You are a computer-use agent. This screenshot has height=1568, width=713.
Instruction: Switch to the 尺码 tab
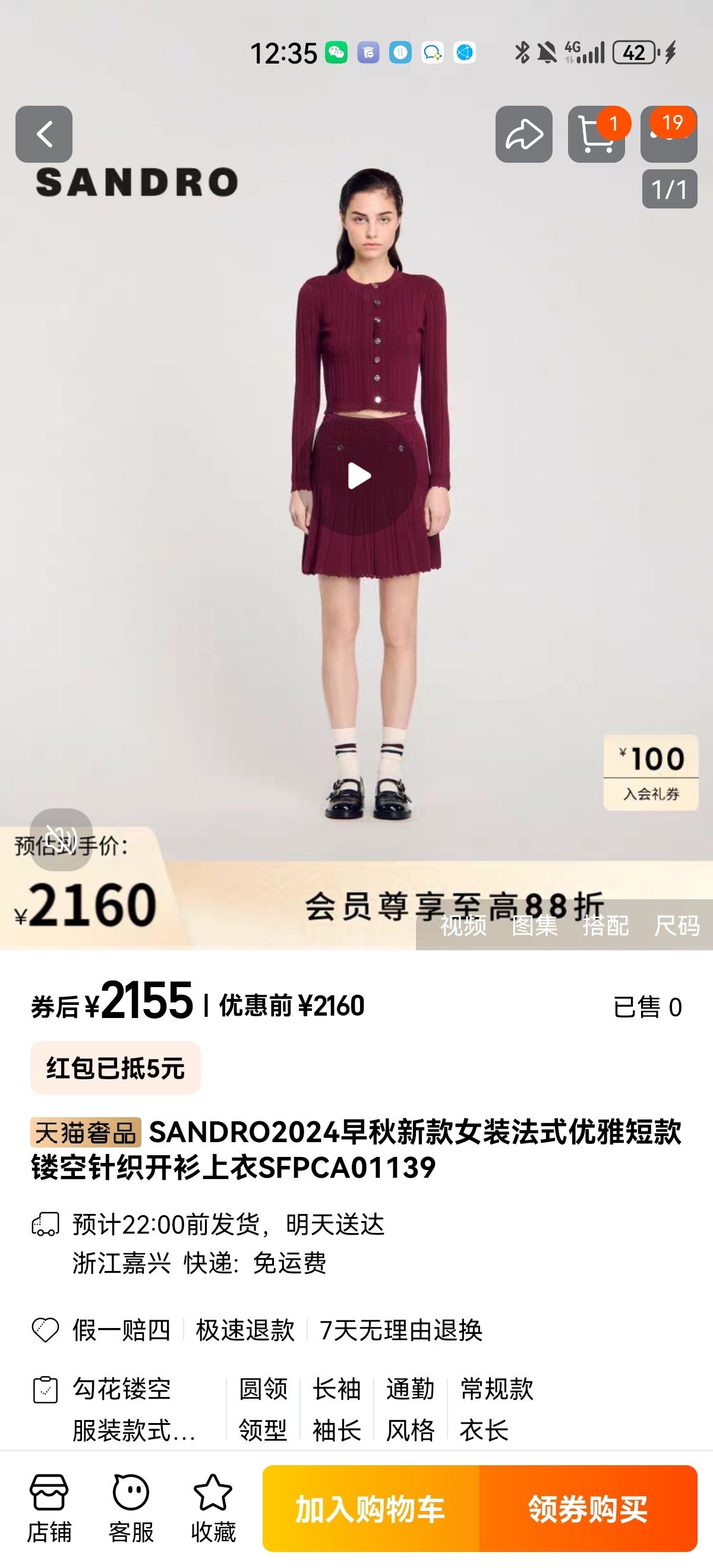(x=677, y=926)
